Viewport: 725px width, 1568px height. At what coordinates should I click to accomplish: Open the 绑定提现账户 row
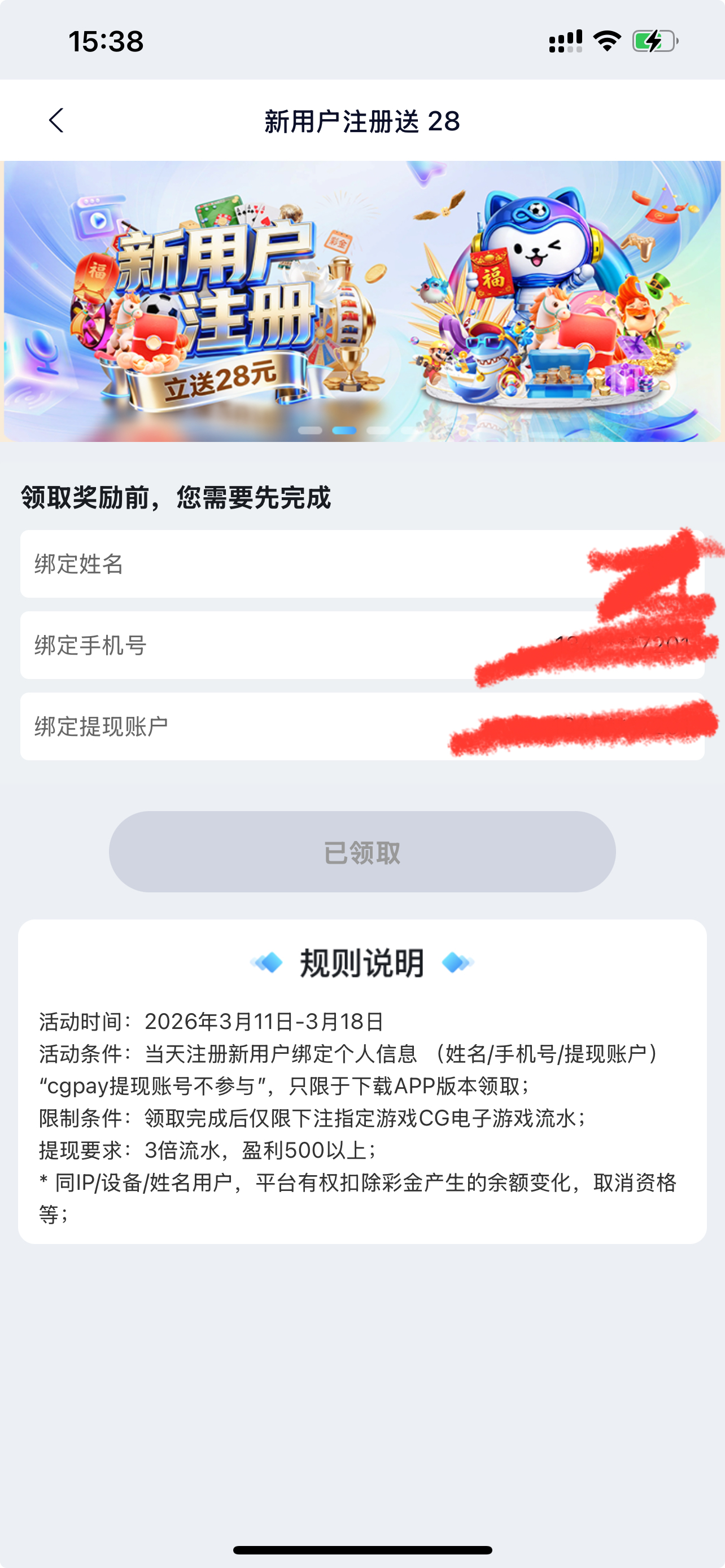coord(362,726)
